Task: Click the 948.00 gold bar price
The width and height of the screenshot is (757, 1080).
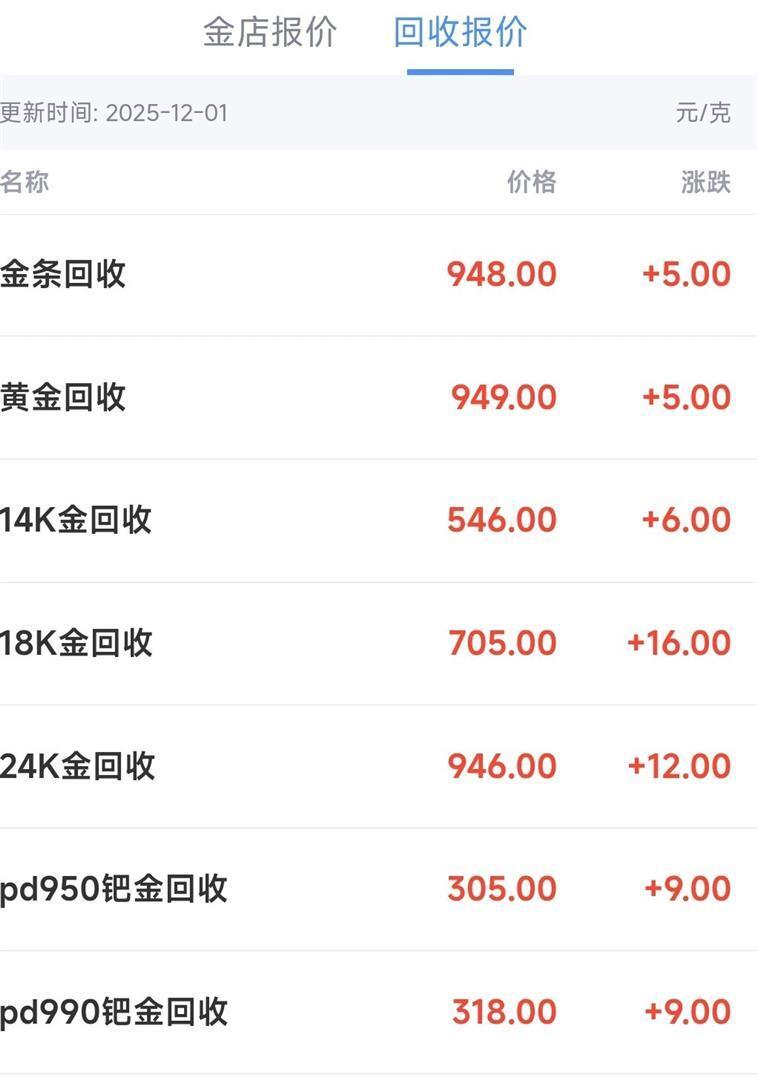Action: (501, 272)
